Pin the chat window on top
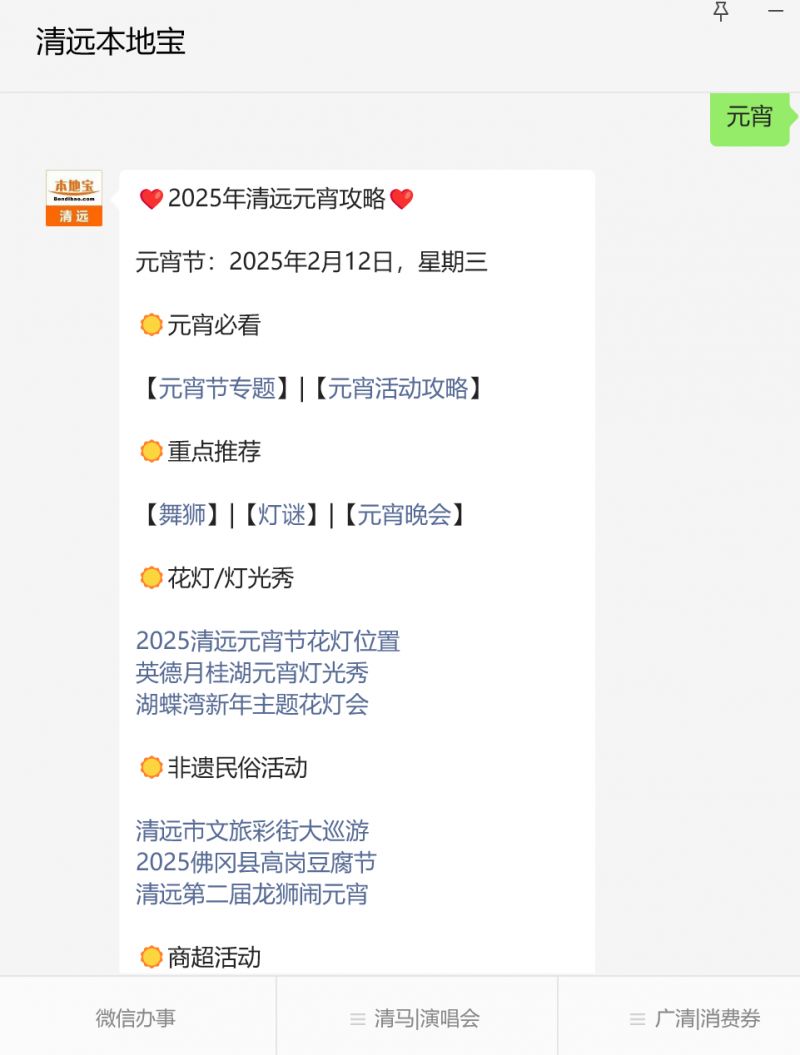 point(721,12)
